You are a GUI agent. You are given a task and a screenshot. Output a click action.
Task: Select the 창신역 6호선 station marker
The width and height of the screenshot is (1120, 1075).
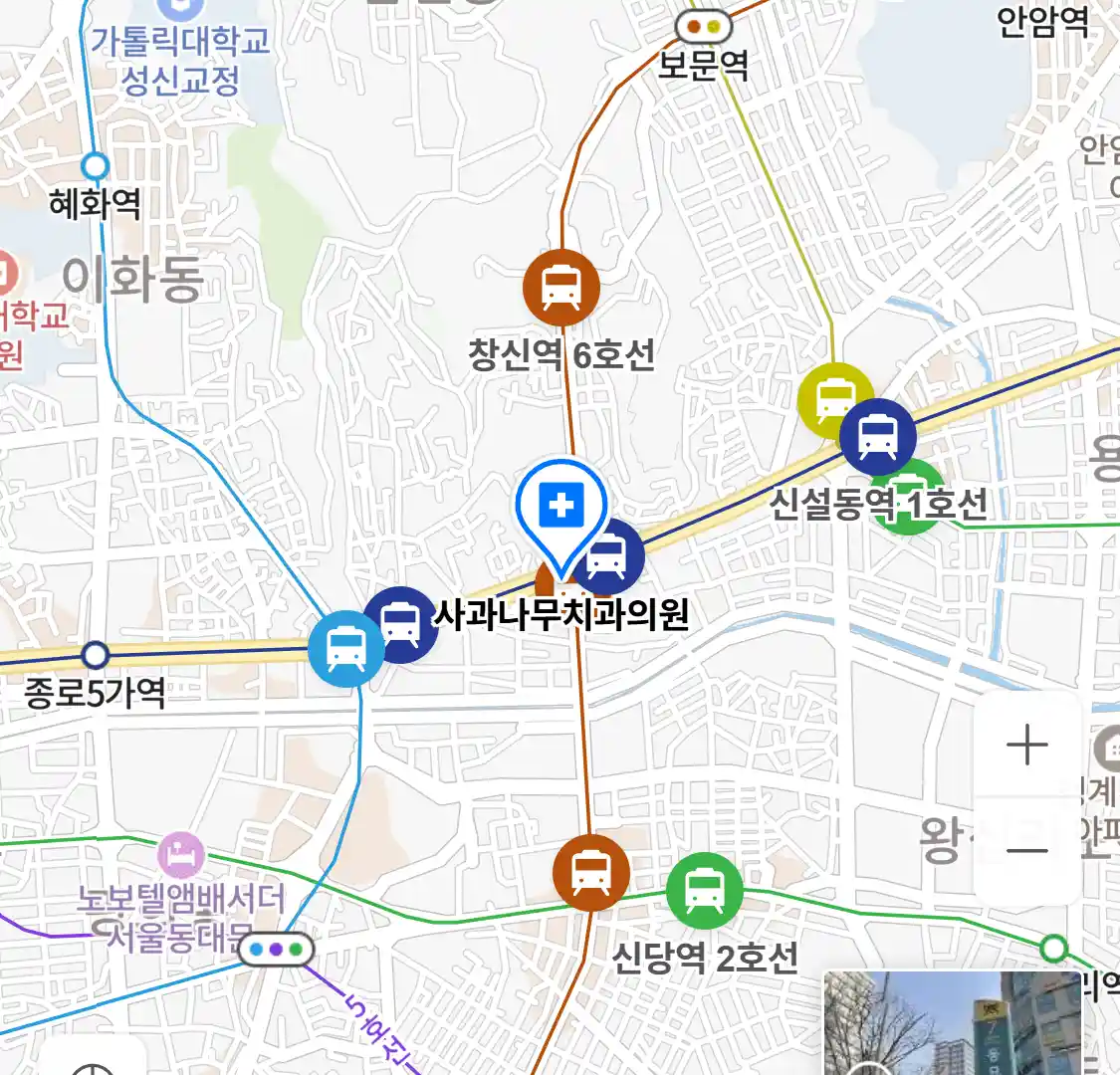tap(561, 288)
